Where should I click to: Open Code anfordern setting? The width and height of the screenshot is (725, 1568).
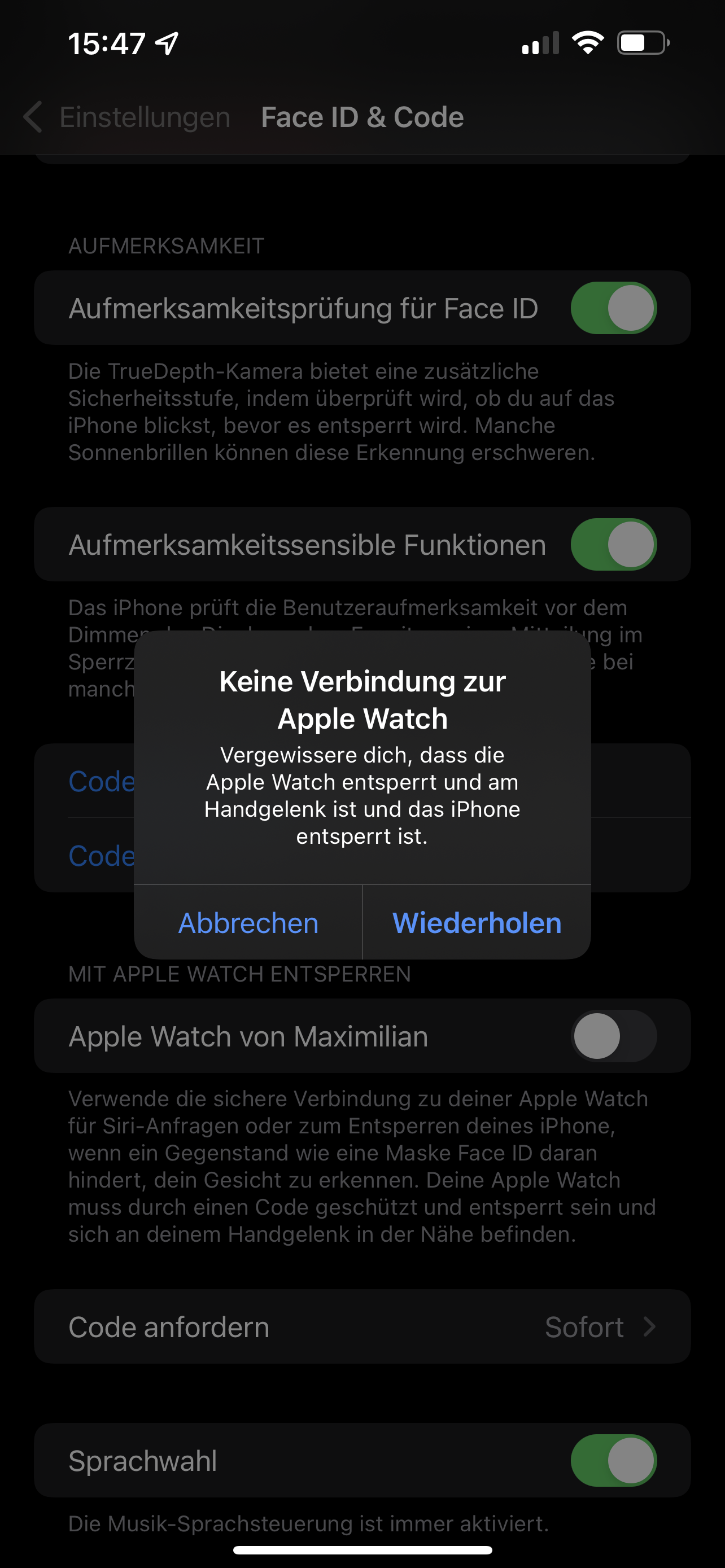(362, 1327)
